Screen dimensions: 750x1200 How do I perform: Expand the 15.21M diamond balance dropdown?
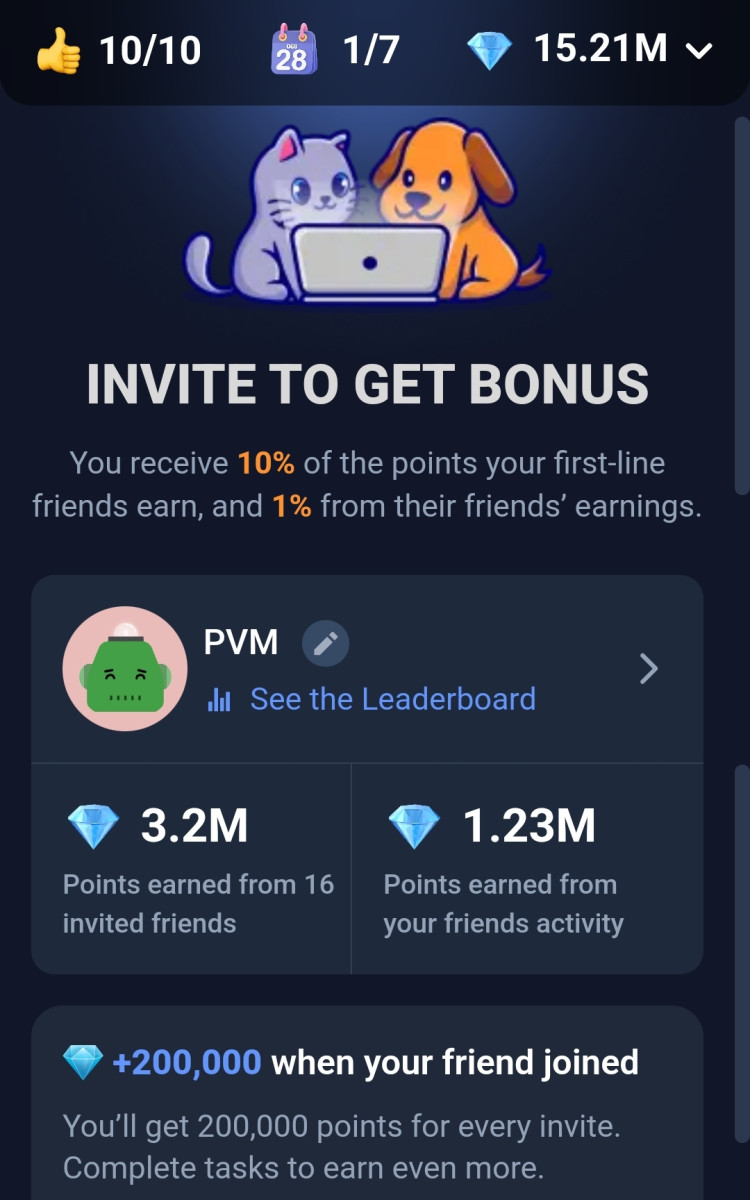point(702,50)
